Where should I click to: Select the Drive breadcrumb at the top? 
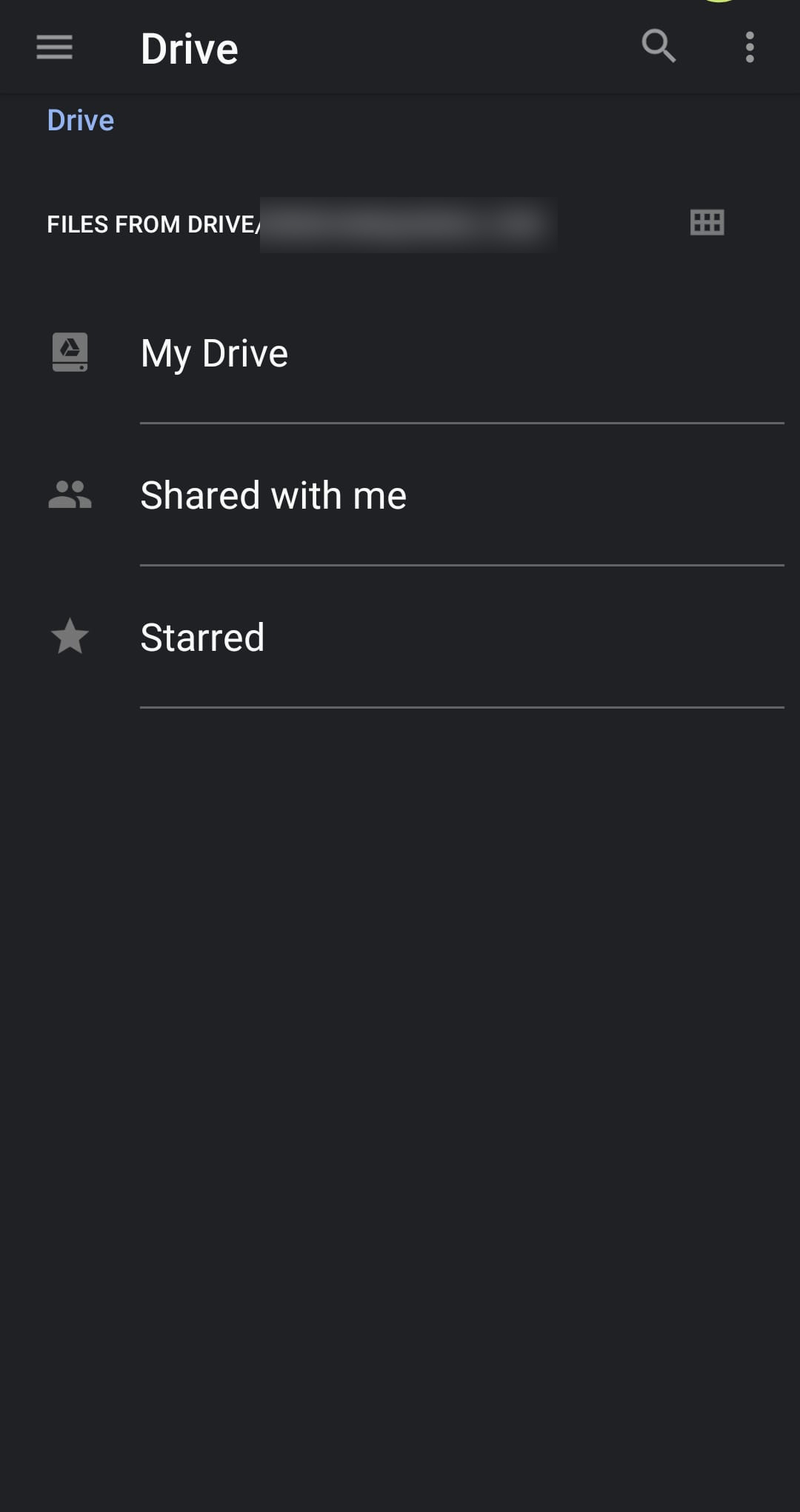tap(80, 118)
